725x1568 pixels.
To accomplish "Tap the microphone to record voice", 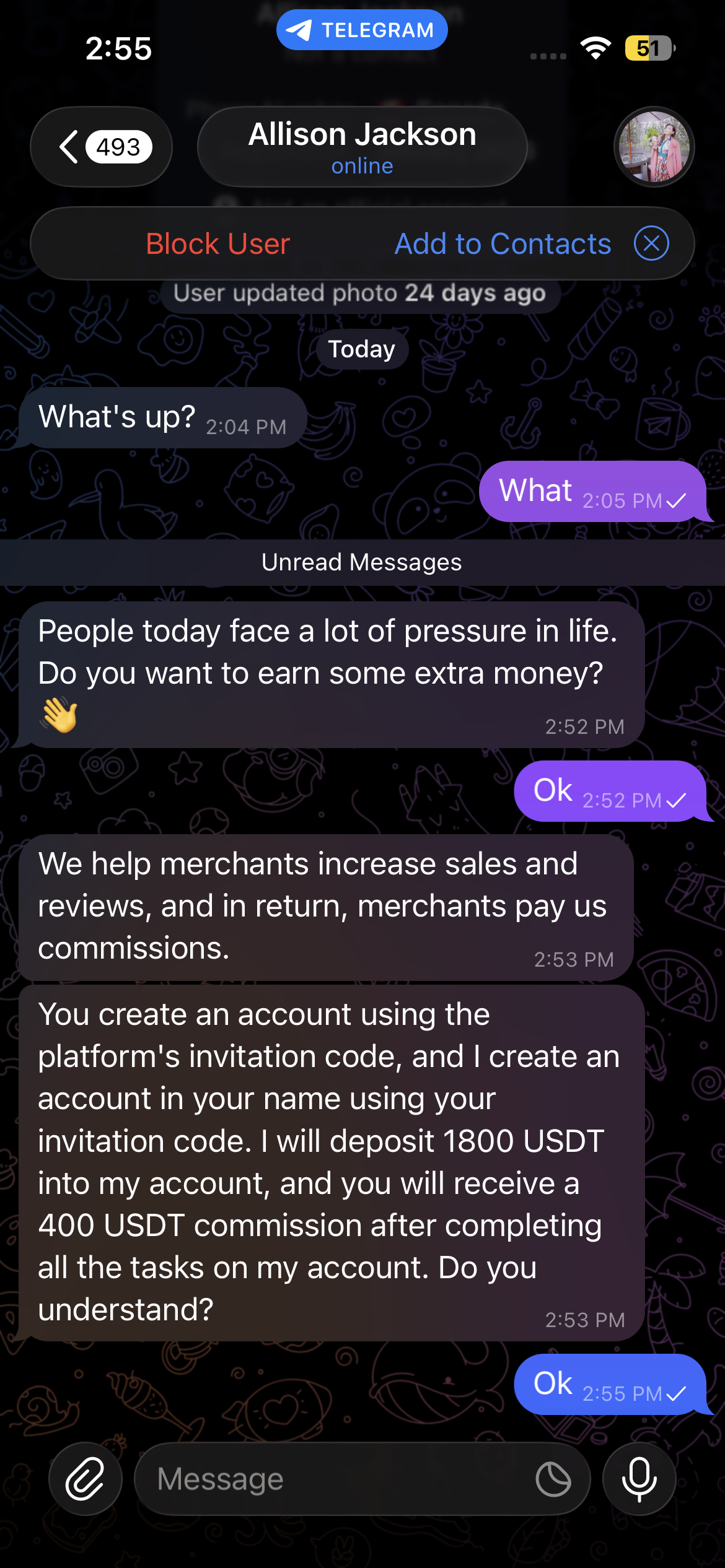I will (639, 1479).
